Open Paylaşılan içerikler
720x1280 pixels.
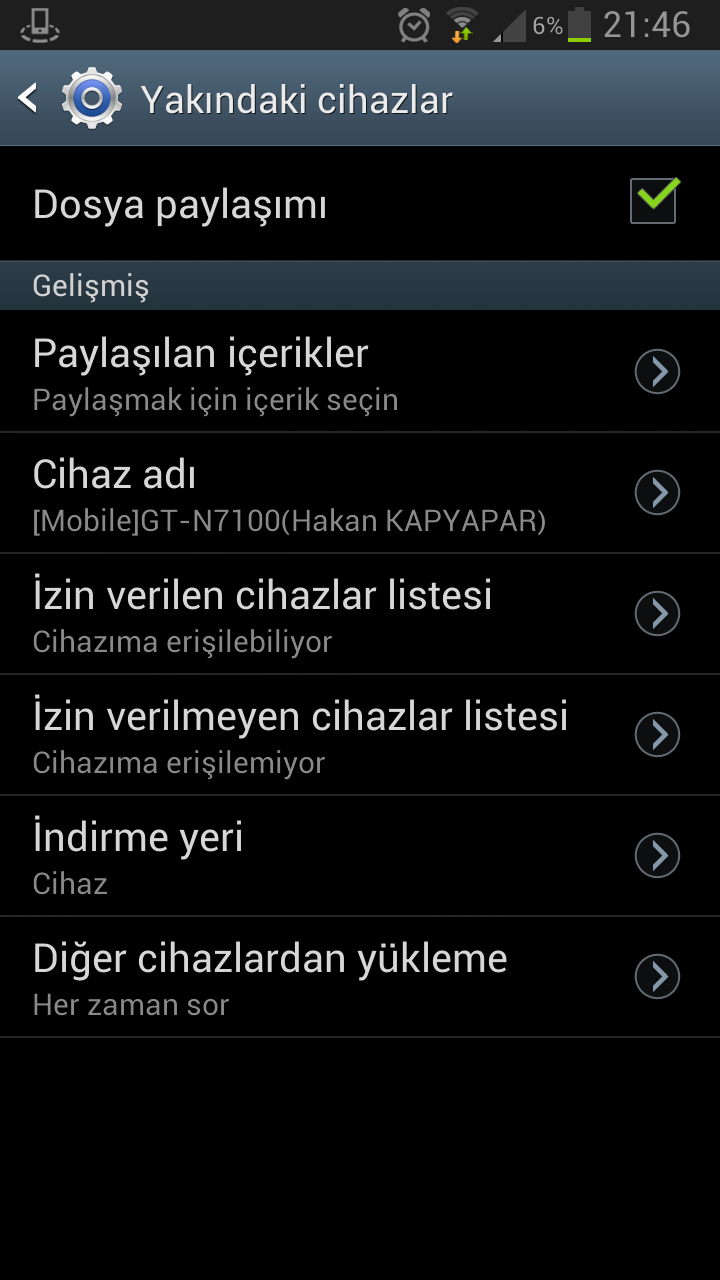pyautogui.click(x=360, y=372)
